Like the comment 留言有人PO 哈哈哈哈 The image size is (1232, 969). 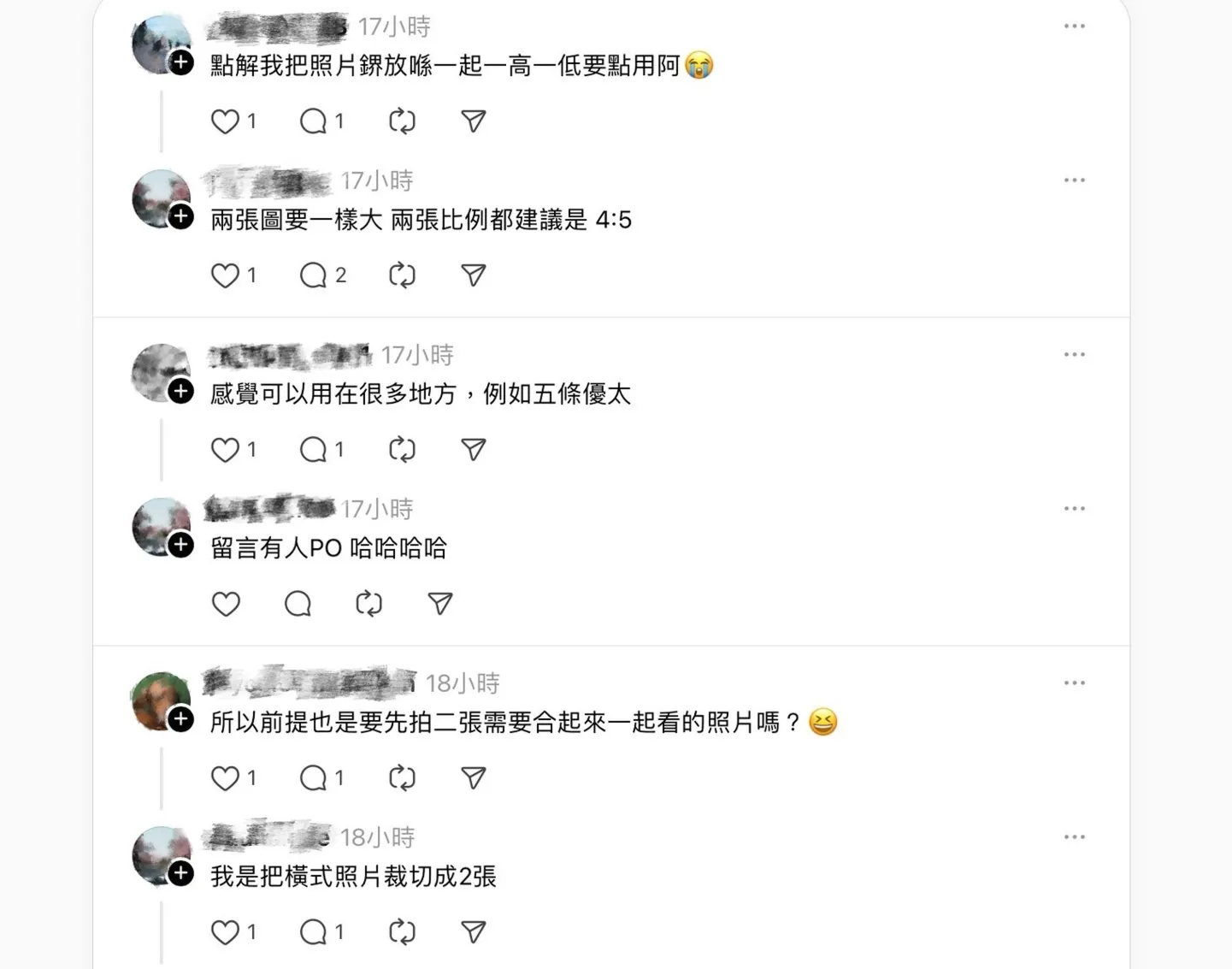pyautogui.click(x=226, y=604)
